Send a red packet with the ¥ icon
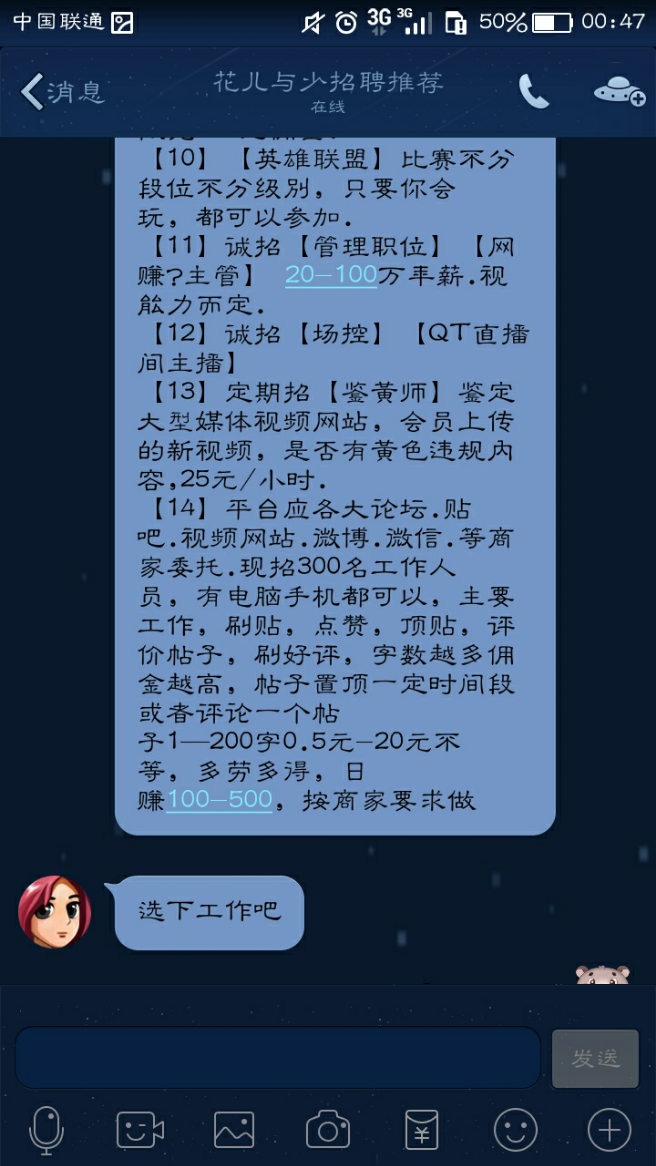The width and height of the screenshot is (656, 1166). 421,1131
